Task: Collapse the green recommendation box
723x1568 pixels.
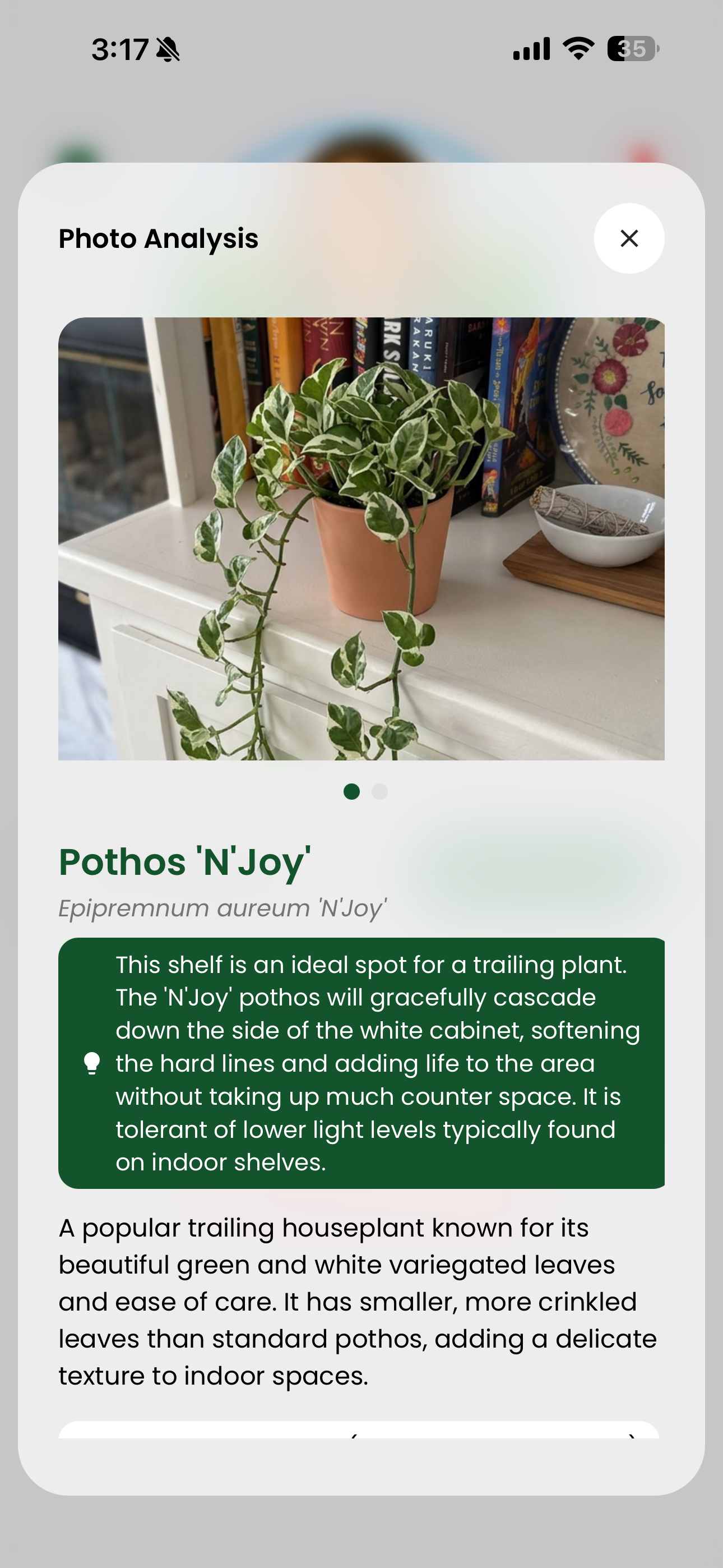Action: click(x=361, y=1062)
